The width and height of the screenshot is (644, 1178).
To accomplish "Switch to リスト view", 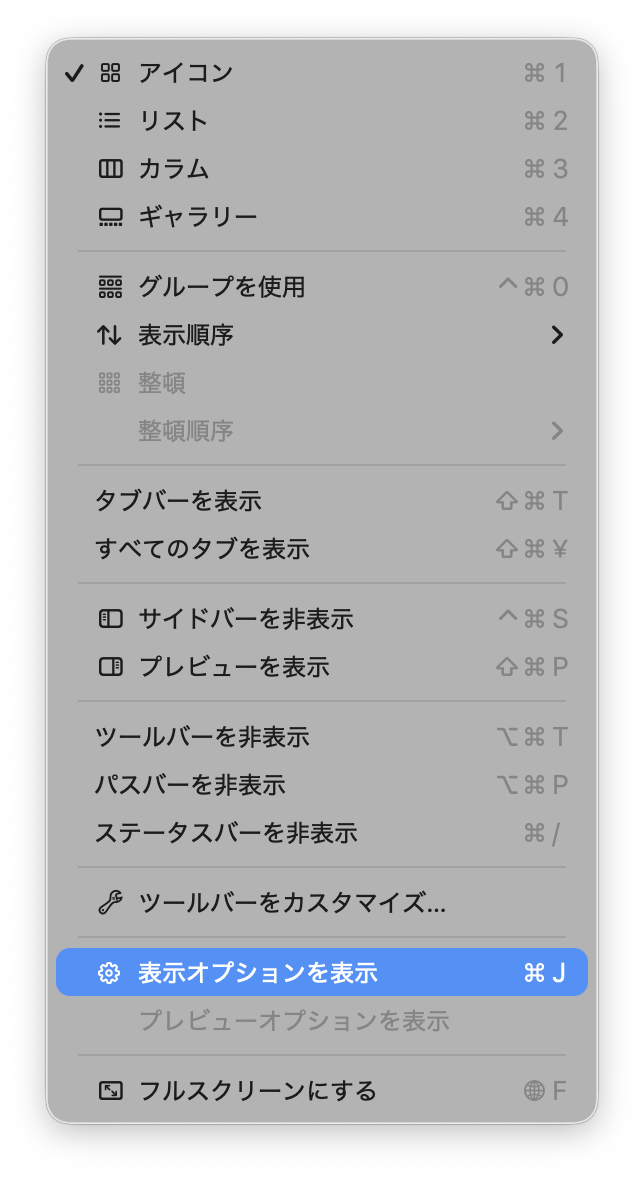I will tap(173, 121).
